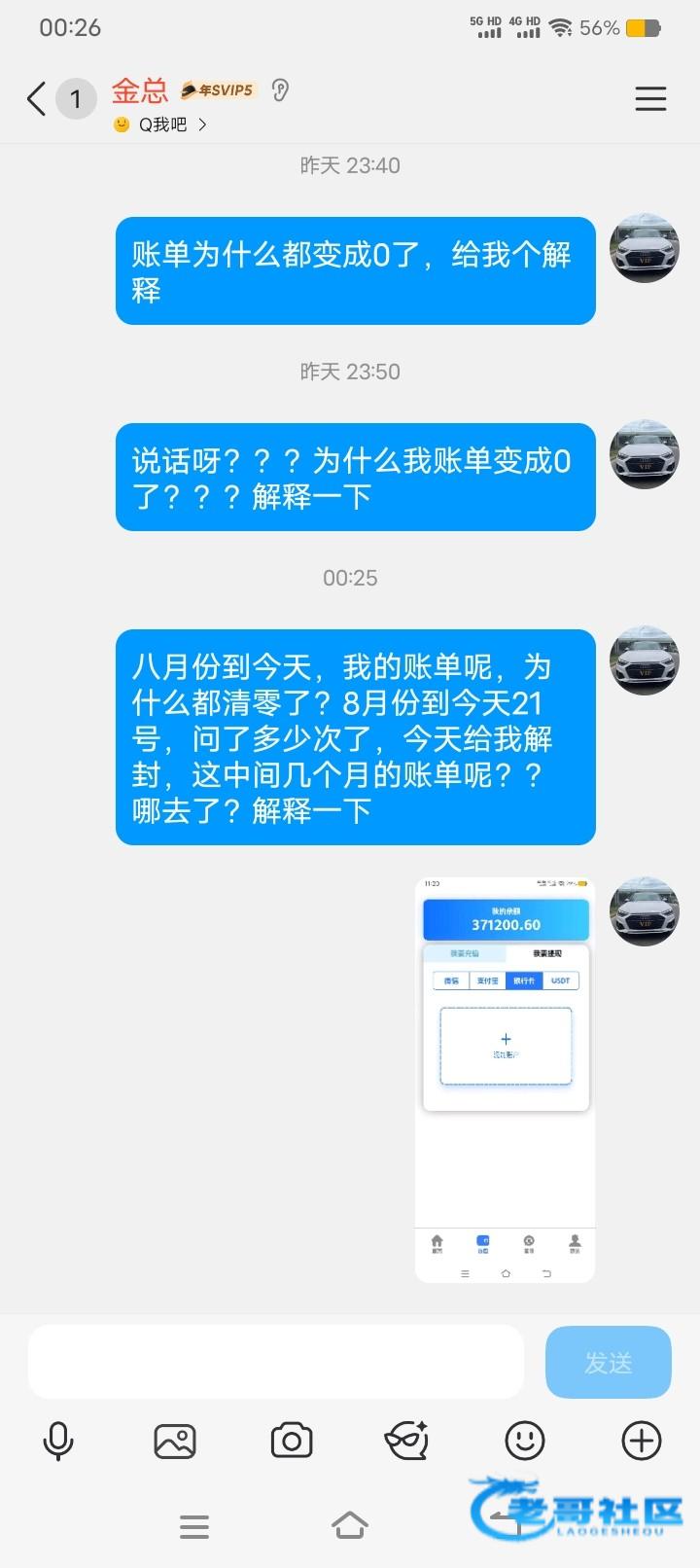700x1568 pixels.
Task: Tap the system home button
Action: click(350, 1526)
